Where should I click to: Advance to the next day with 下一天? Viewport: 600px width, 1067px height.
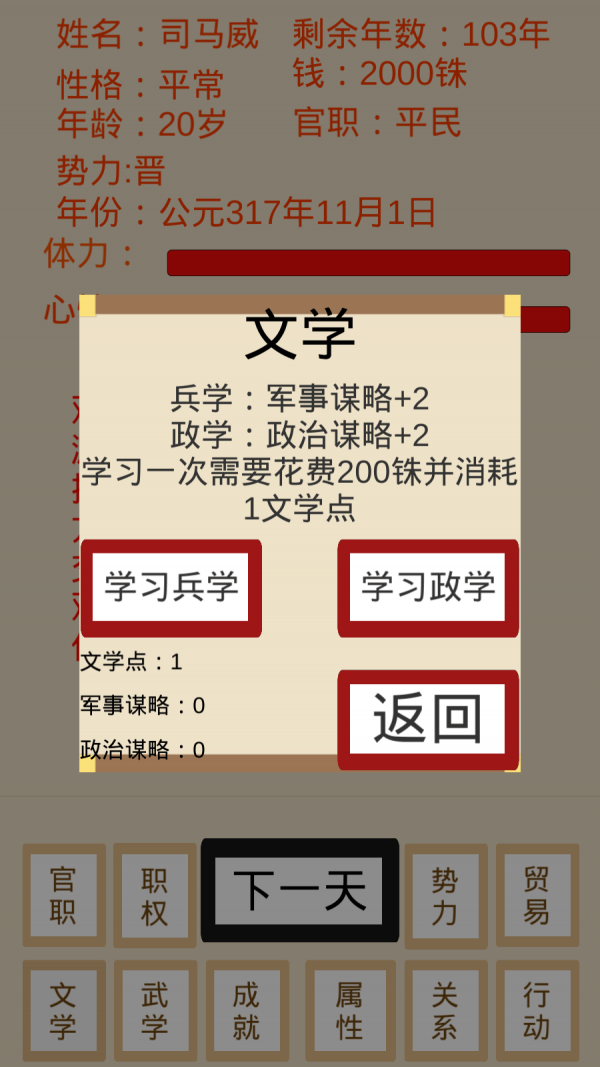click(300, 890)
